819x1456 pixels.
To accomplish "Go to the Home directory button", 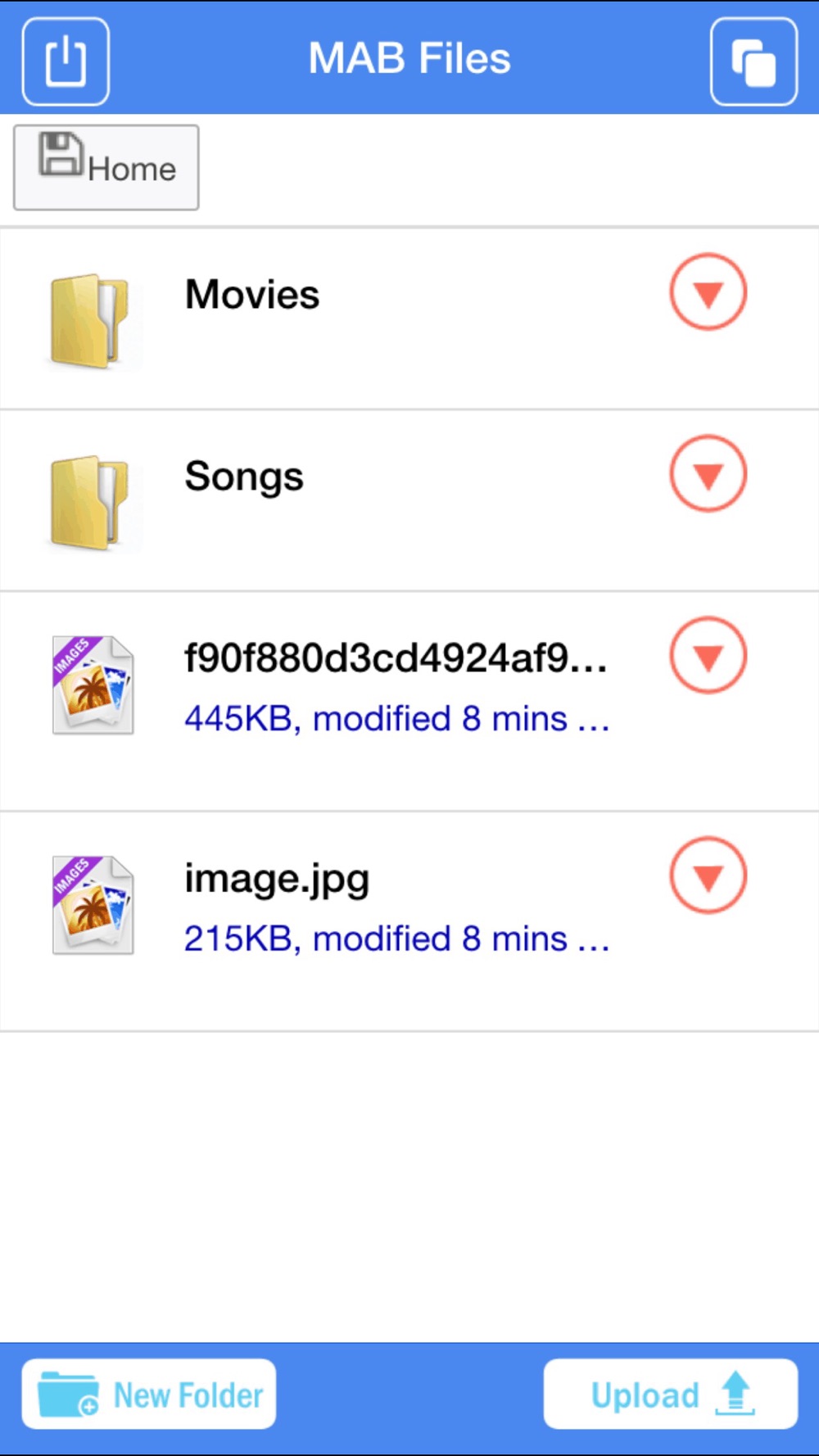I will [x=106, y=167].
